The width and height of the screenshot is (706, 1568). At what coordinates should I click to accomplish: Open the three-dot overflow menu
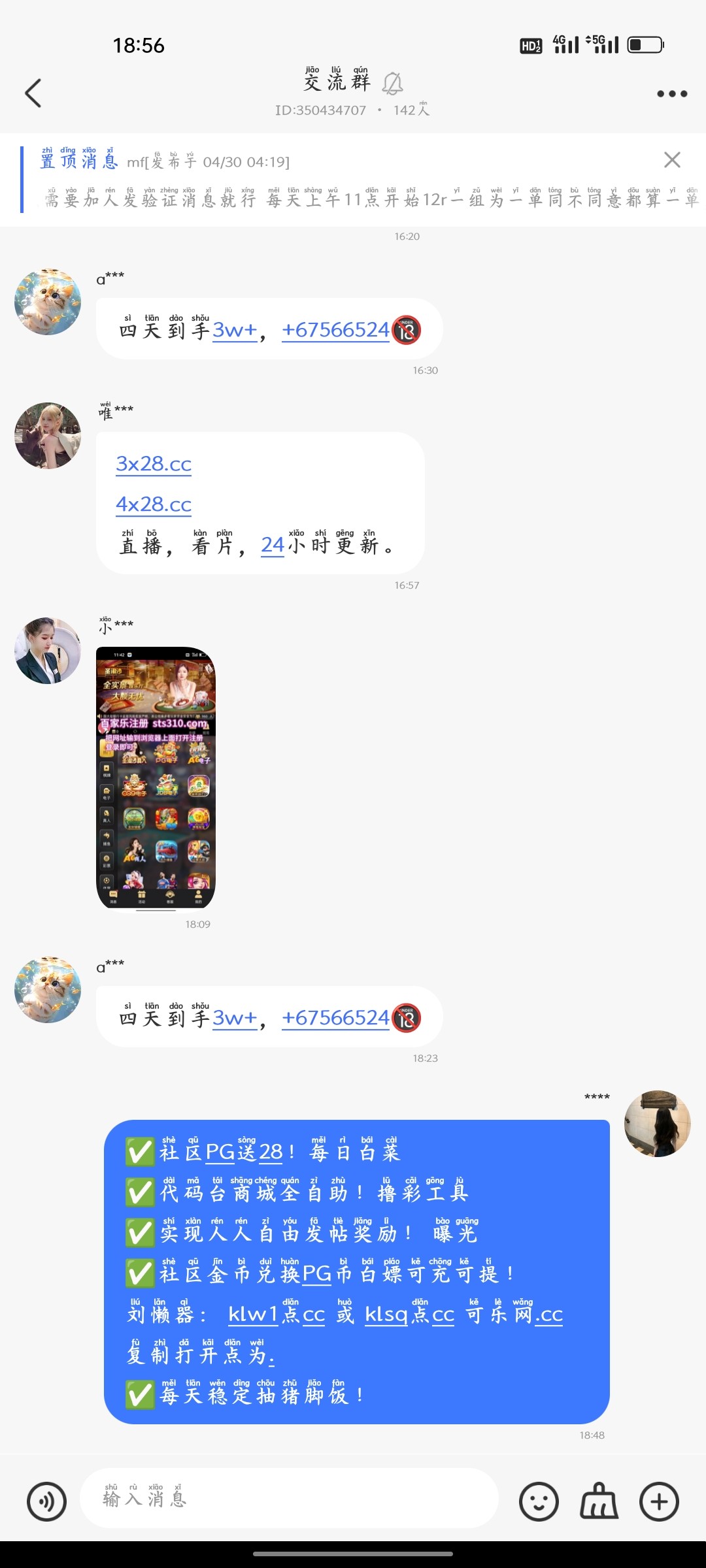coord(671,95)
